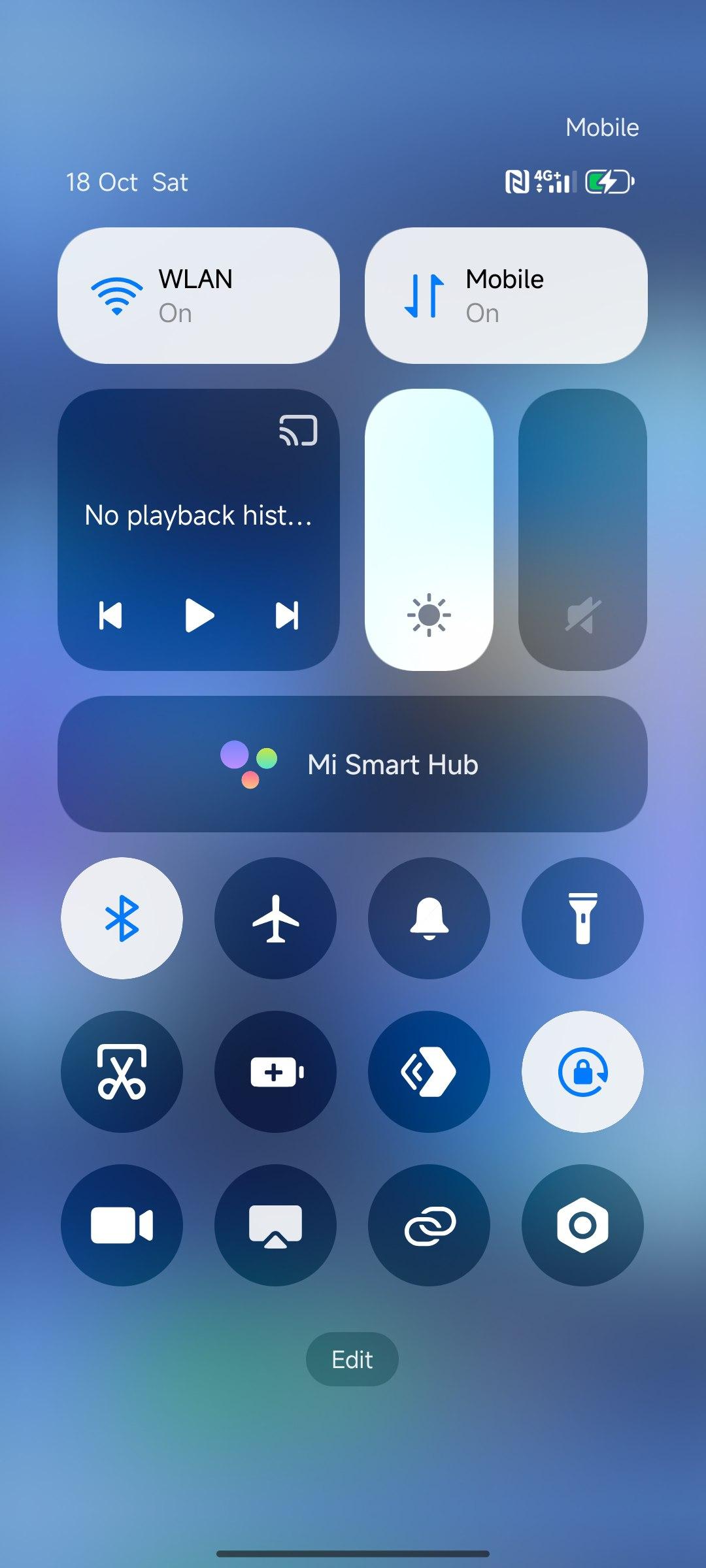
Task: Open the screen cast tile
Action: (275, 1225)
